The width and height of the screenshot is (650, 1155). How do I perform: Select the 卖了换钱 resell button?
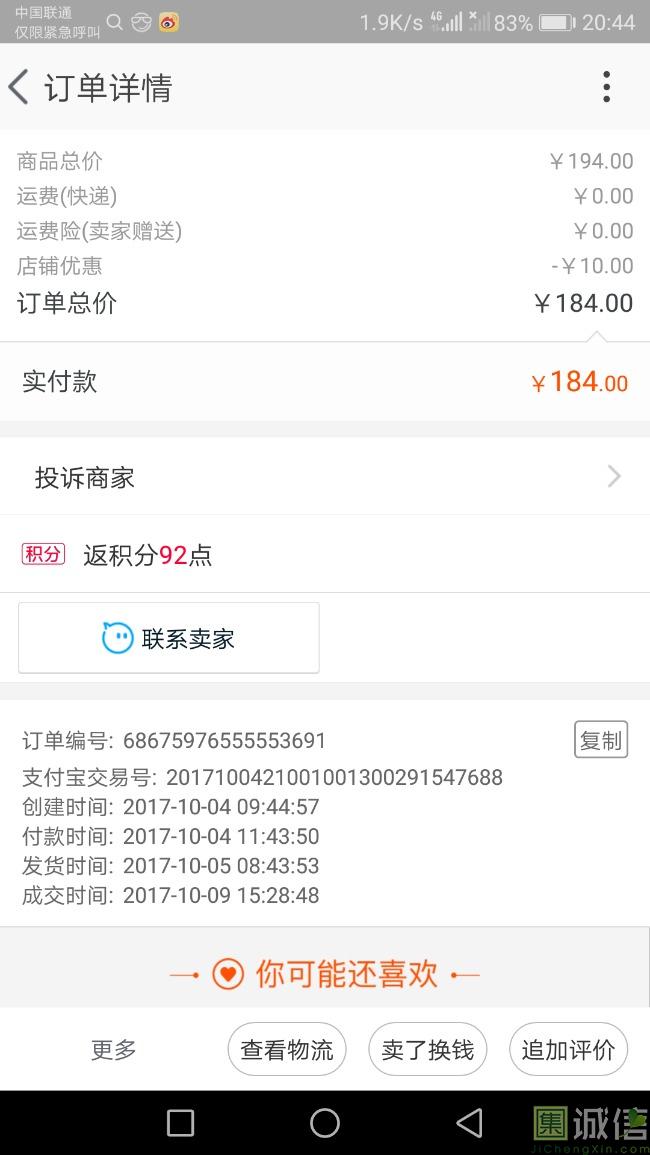coord(427,1050)
